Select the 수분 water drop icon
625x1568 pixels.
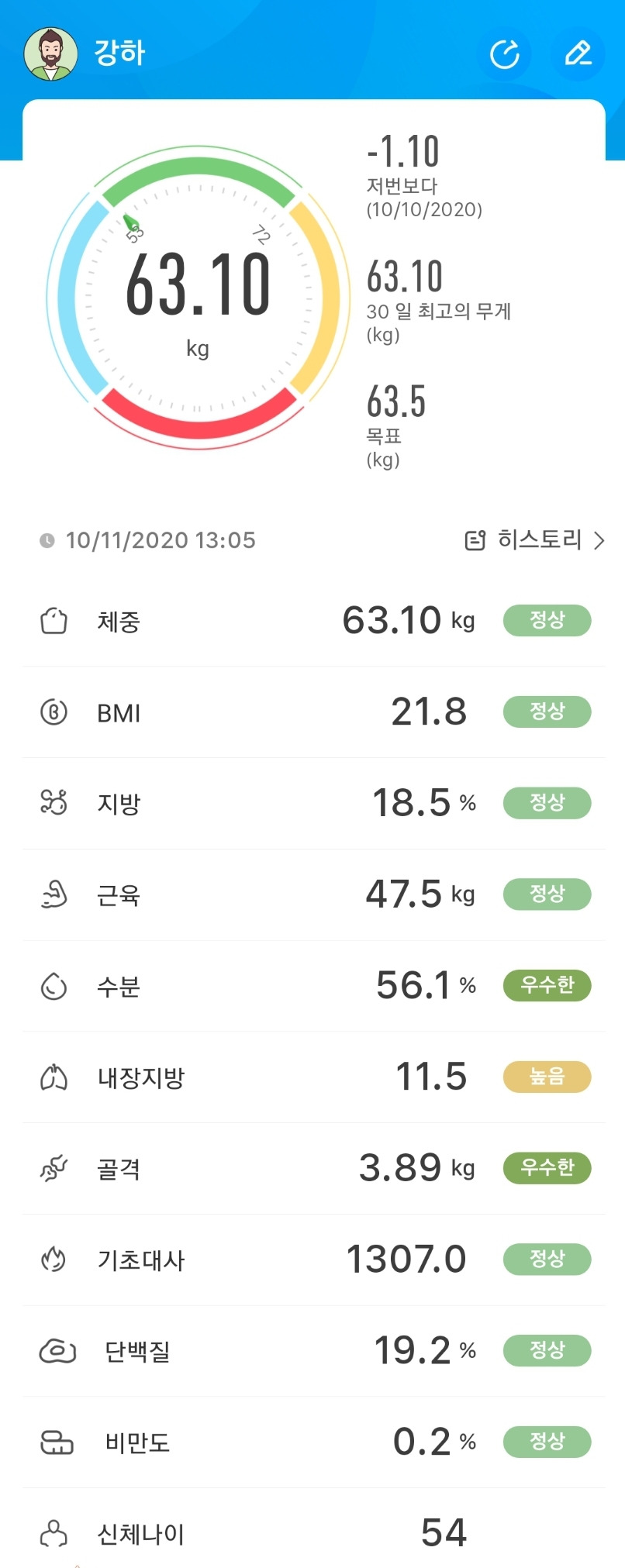point(53,985)
